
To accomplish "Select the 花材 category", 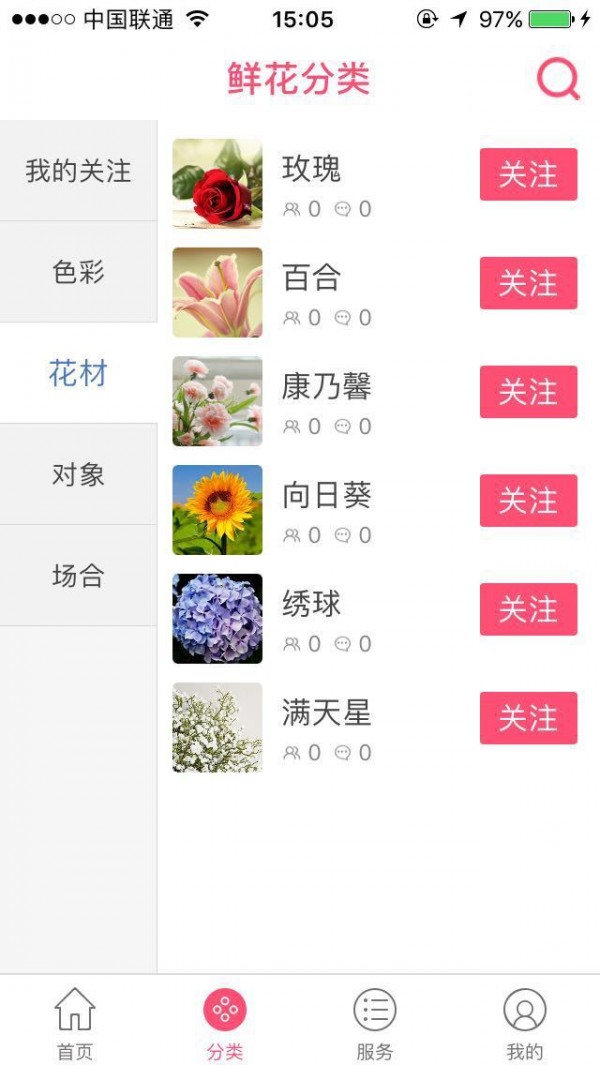I will point(78,374).
